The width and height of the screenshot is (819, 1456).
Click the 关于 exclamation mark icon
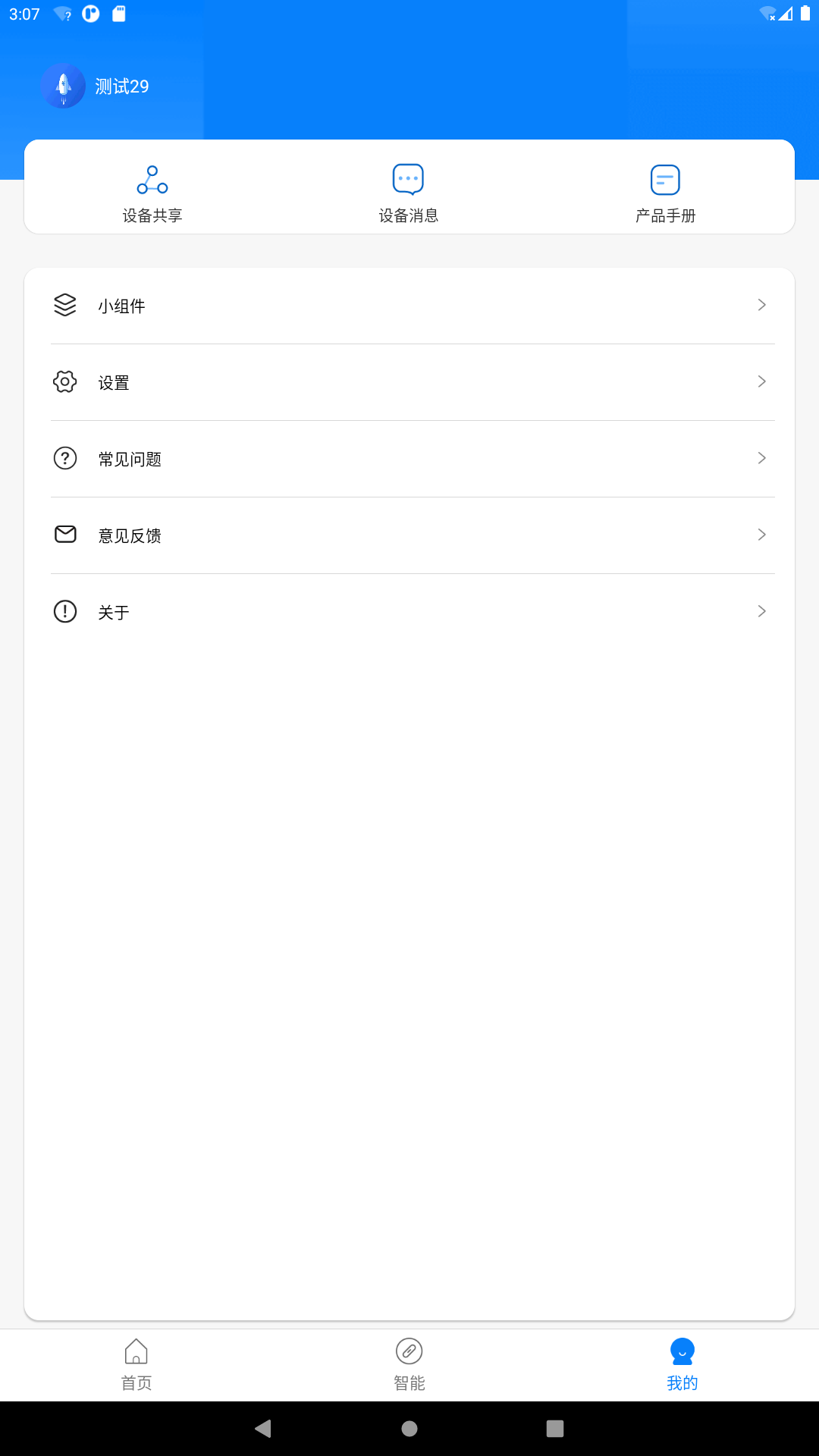(x=64, y=611)
